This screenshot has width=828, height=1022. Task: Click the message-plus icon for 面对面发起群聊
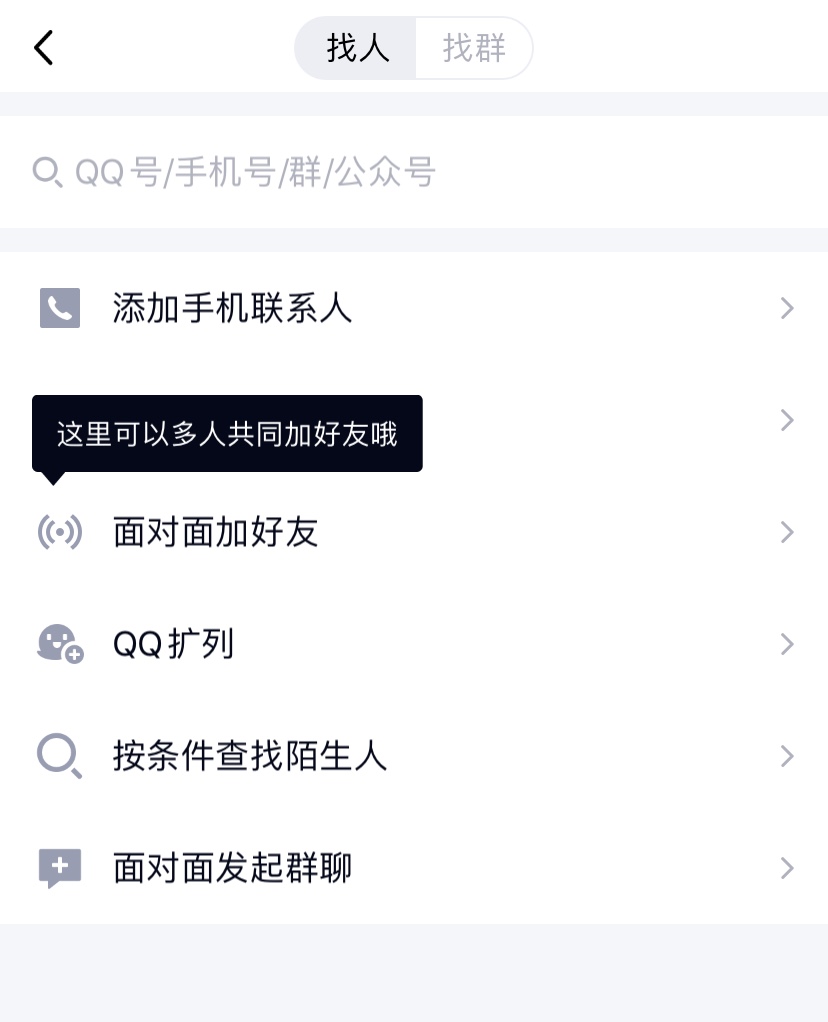pyautogui.click(x=60, y=868)
